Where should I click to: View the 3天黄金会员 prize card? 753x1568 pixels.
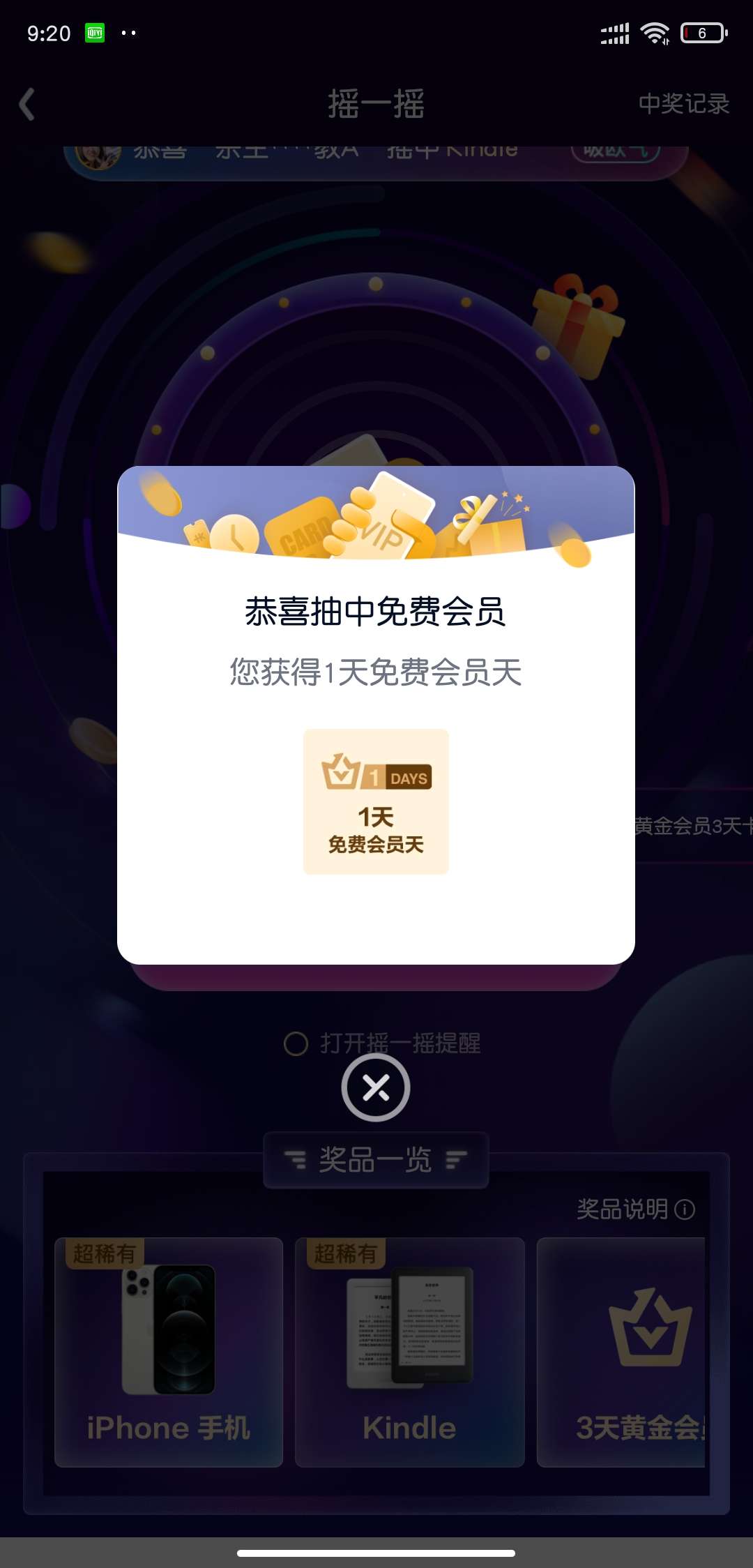coord(622,1352)
